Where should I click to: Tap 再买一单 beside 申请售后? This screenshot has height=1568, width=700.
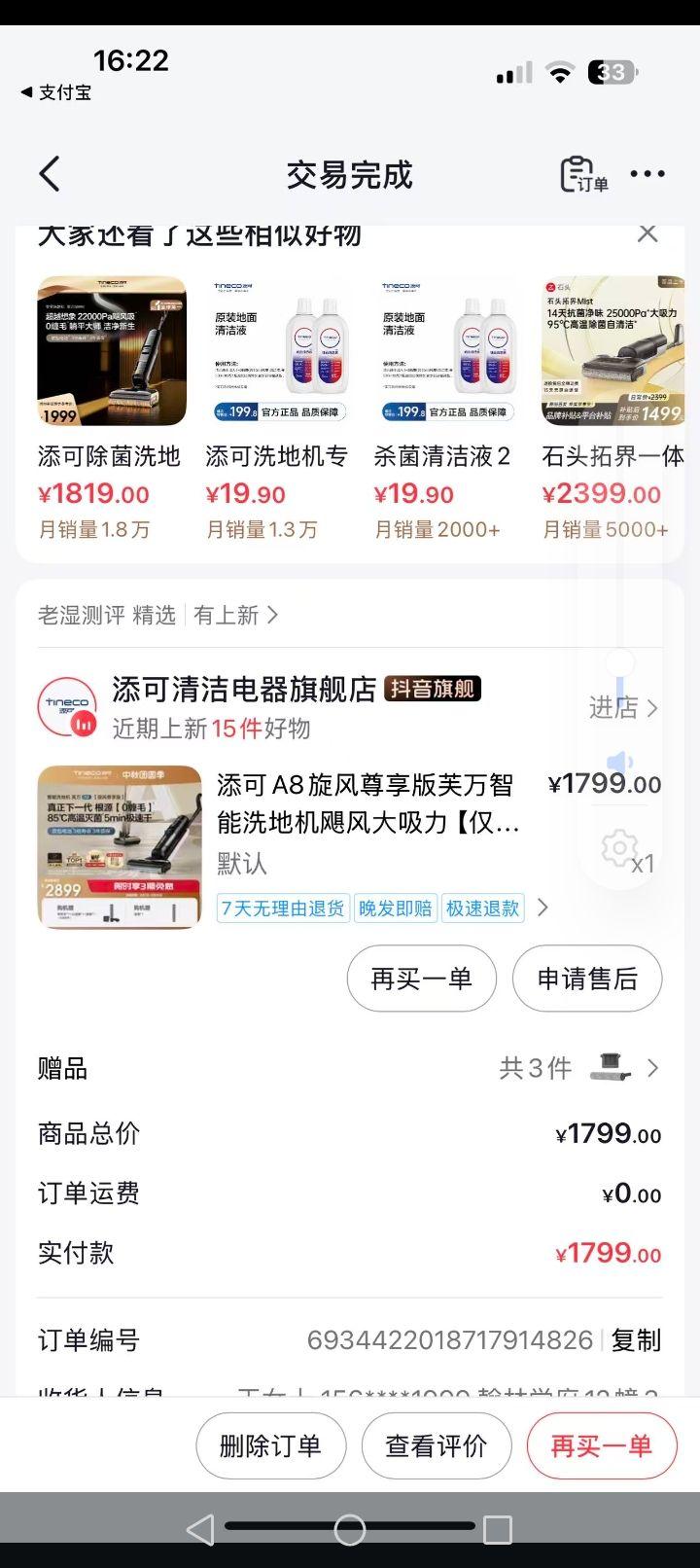pos(421,979)
